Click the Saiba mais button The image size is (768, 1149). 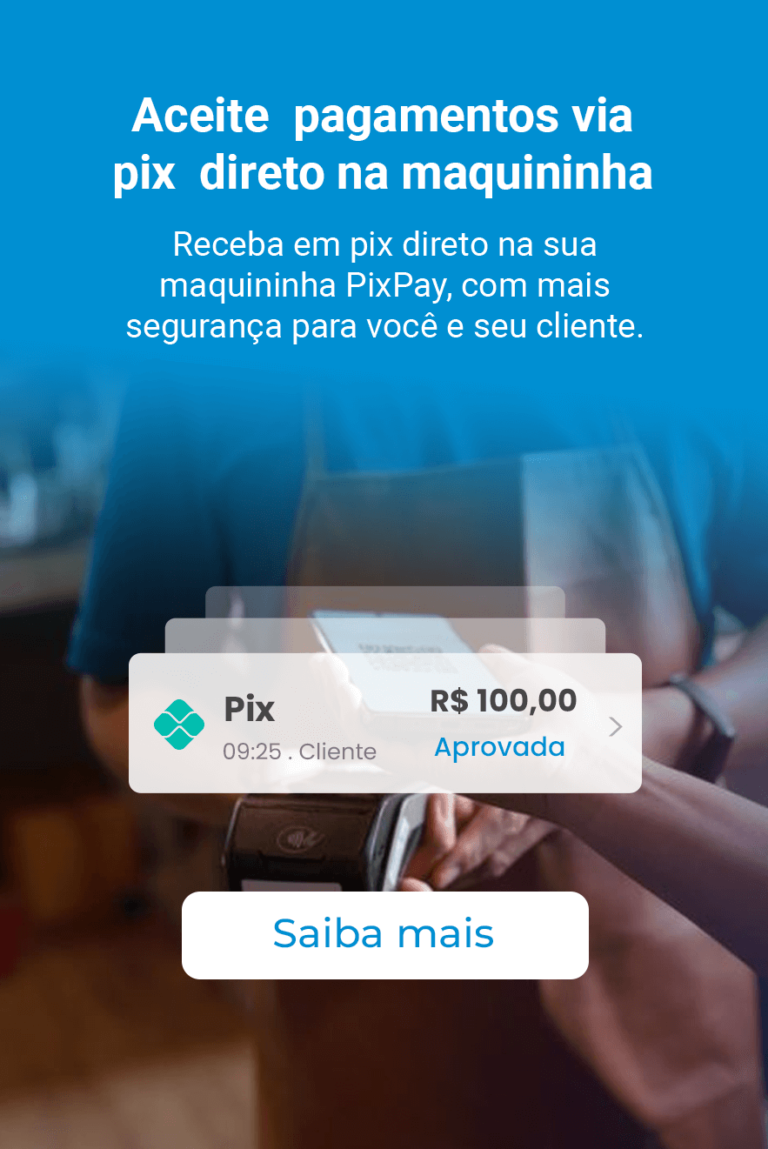pyautogui.click(x=384, y=934)
